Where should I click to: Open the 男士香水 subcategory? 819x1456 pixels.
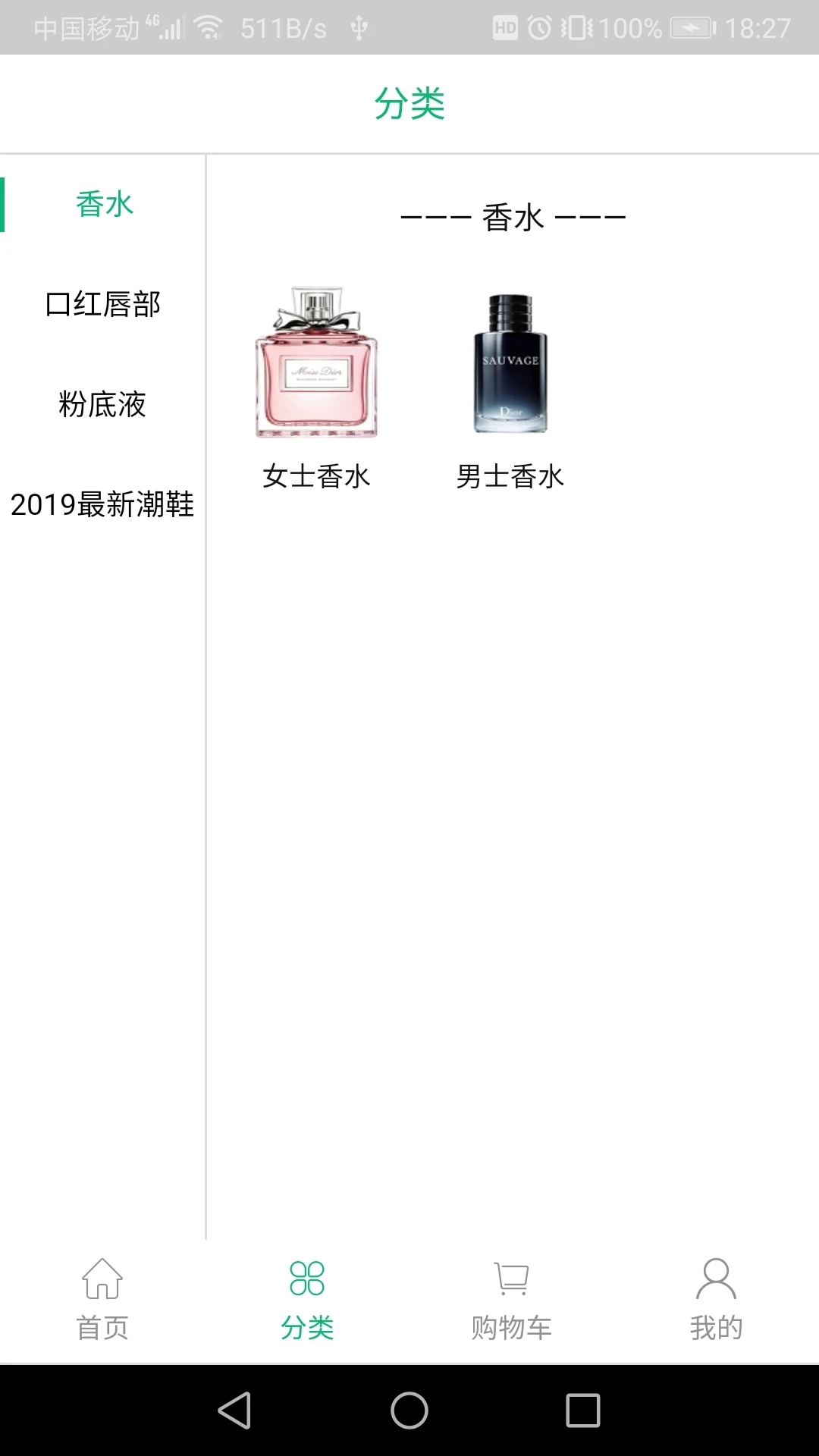(510, 388)
